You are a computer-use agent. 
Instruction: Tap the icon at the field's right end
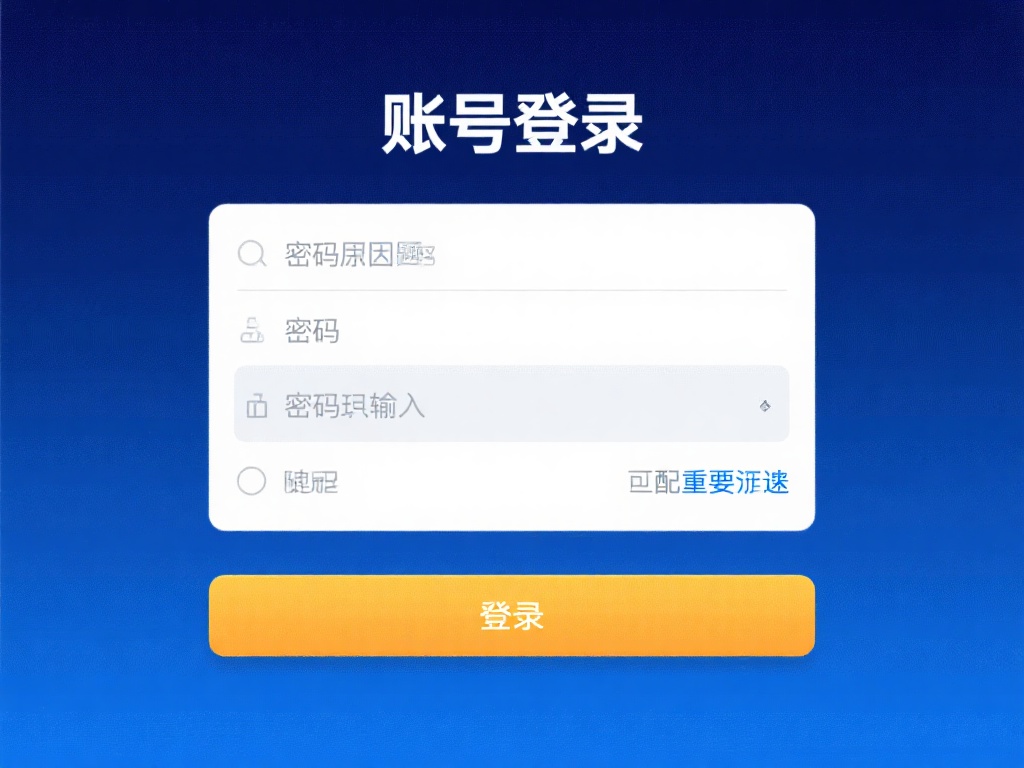click(x=765, y=406)
